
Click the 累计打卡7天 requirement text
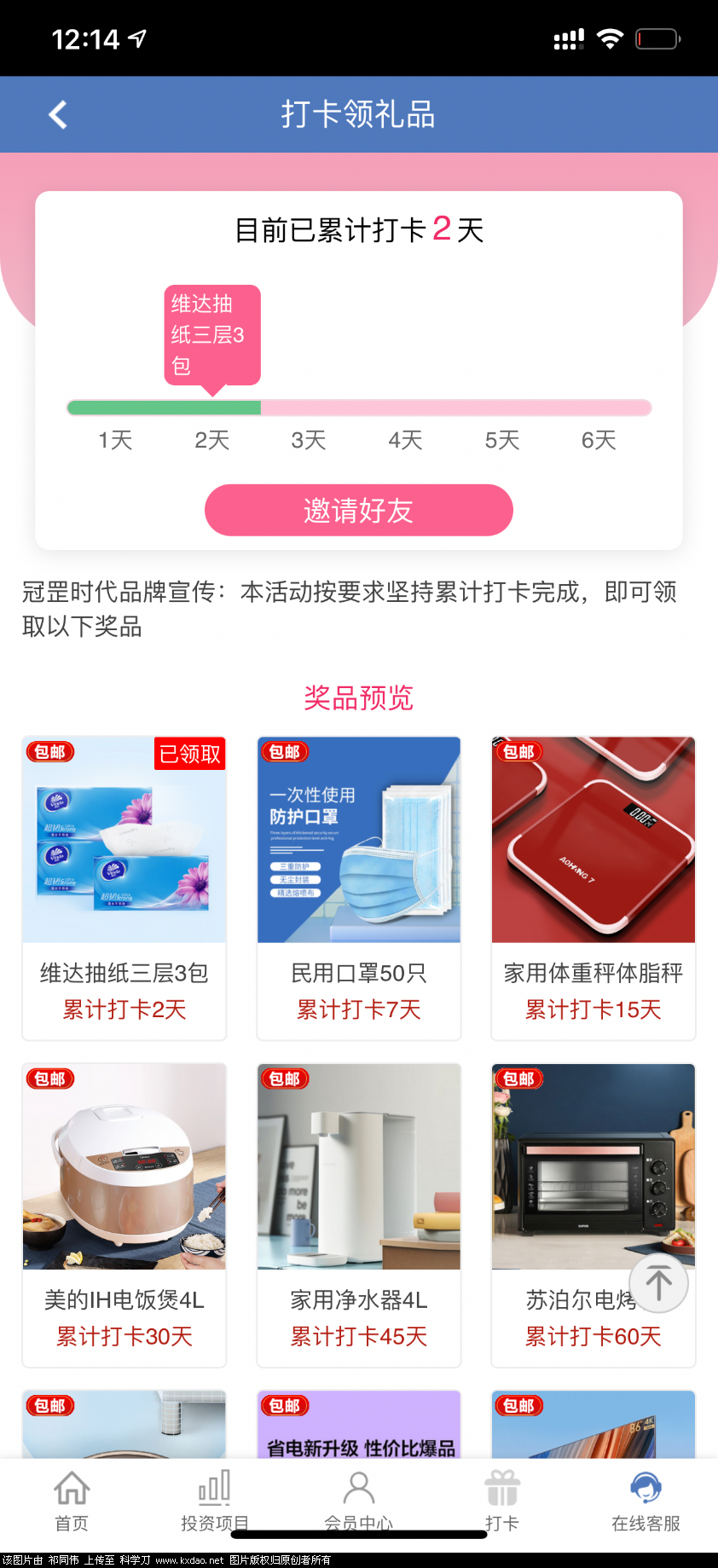pos(358,1009)
